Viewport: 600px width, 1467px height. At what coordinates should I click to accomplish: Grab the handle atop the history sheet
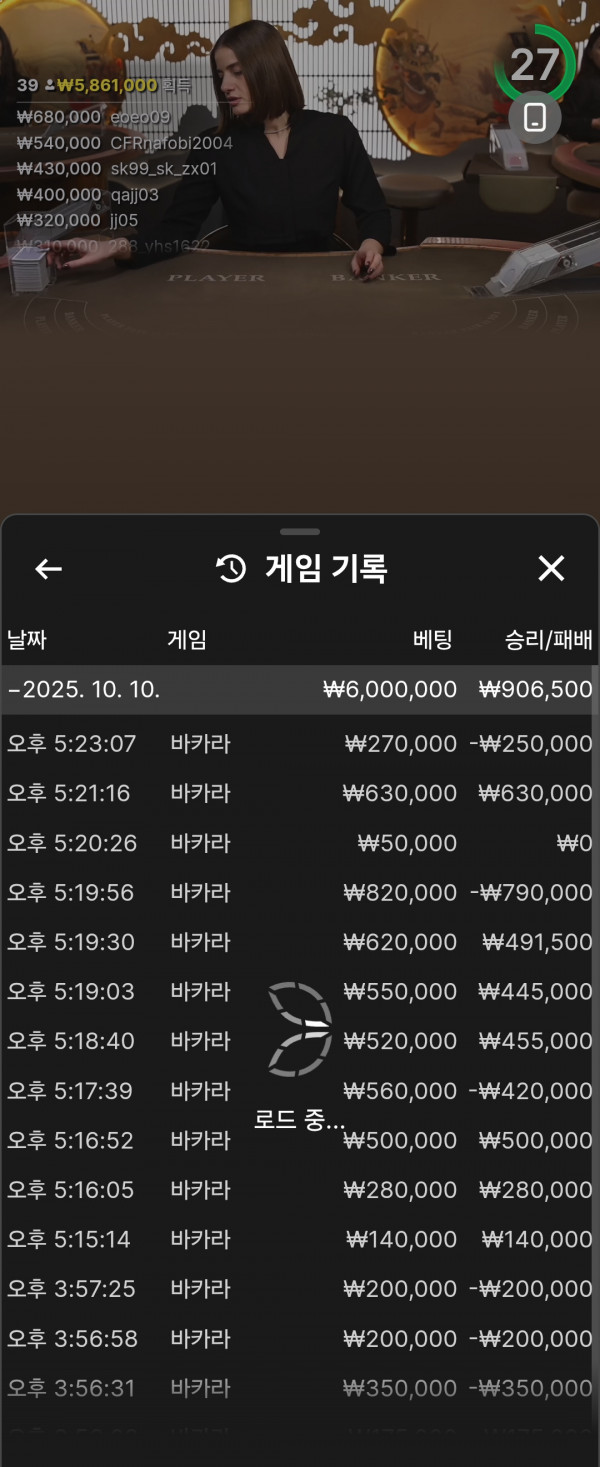point(300,532)
